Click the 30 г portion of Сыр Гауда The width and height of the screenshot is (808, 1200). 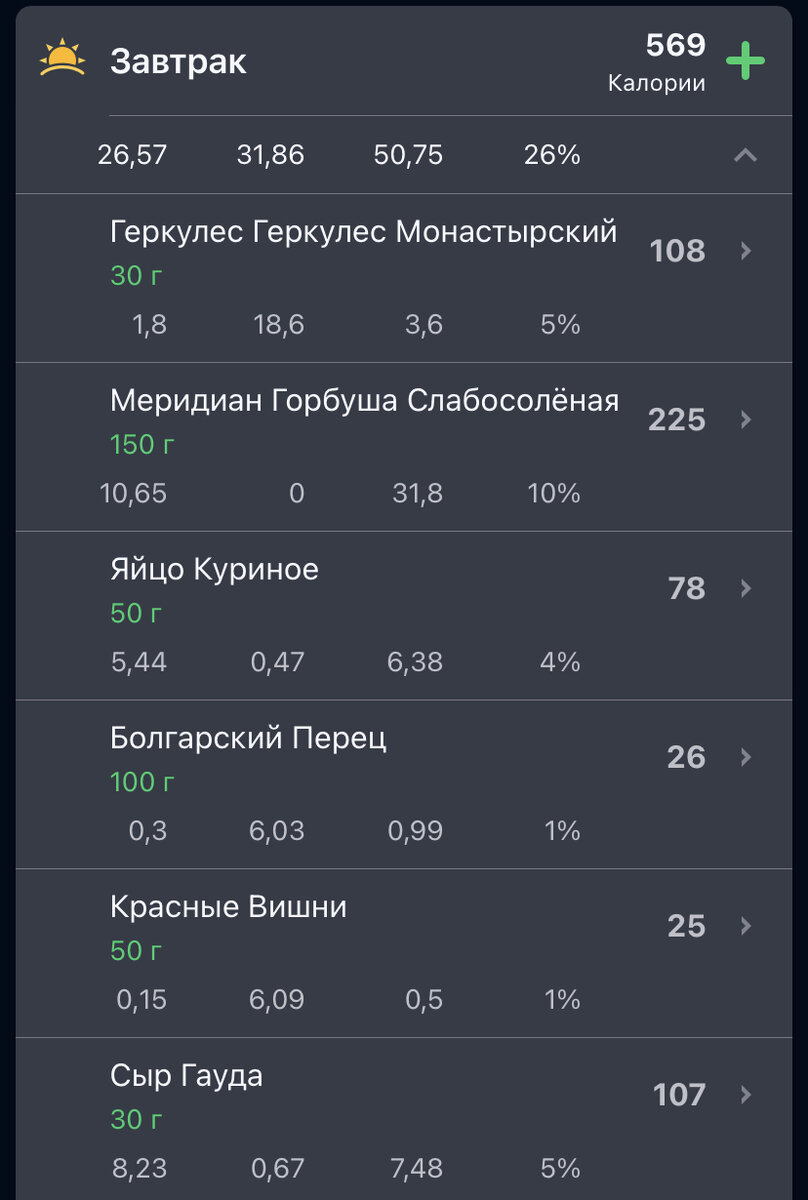135,1120
